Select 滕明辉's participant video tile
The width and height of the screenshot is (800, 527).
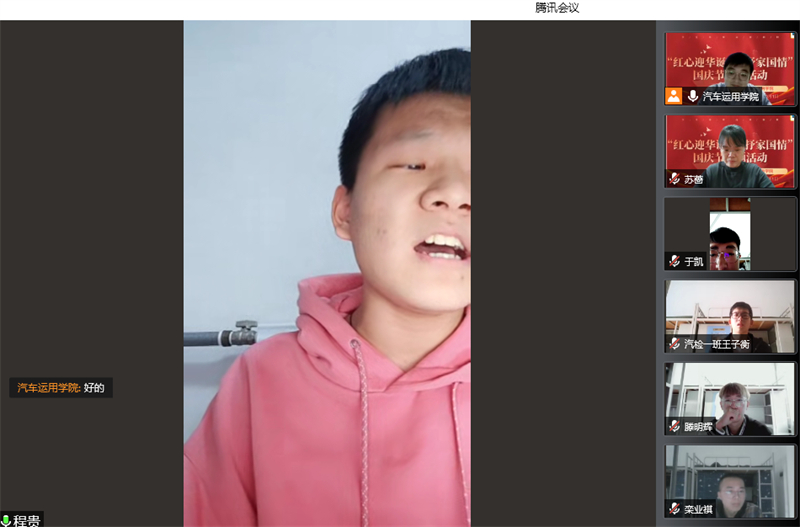tap(730, 398)
